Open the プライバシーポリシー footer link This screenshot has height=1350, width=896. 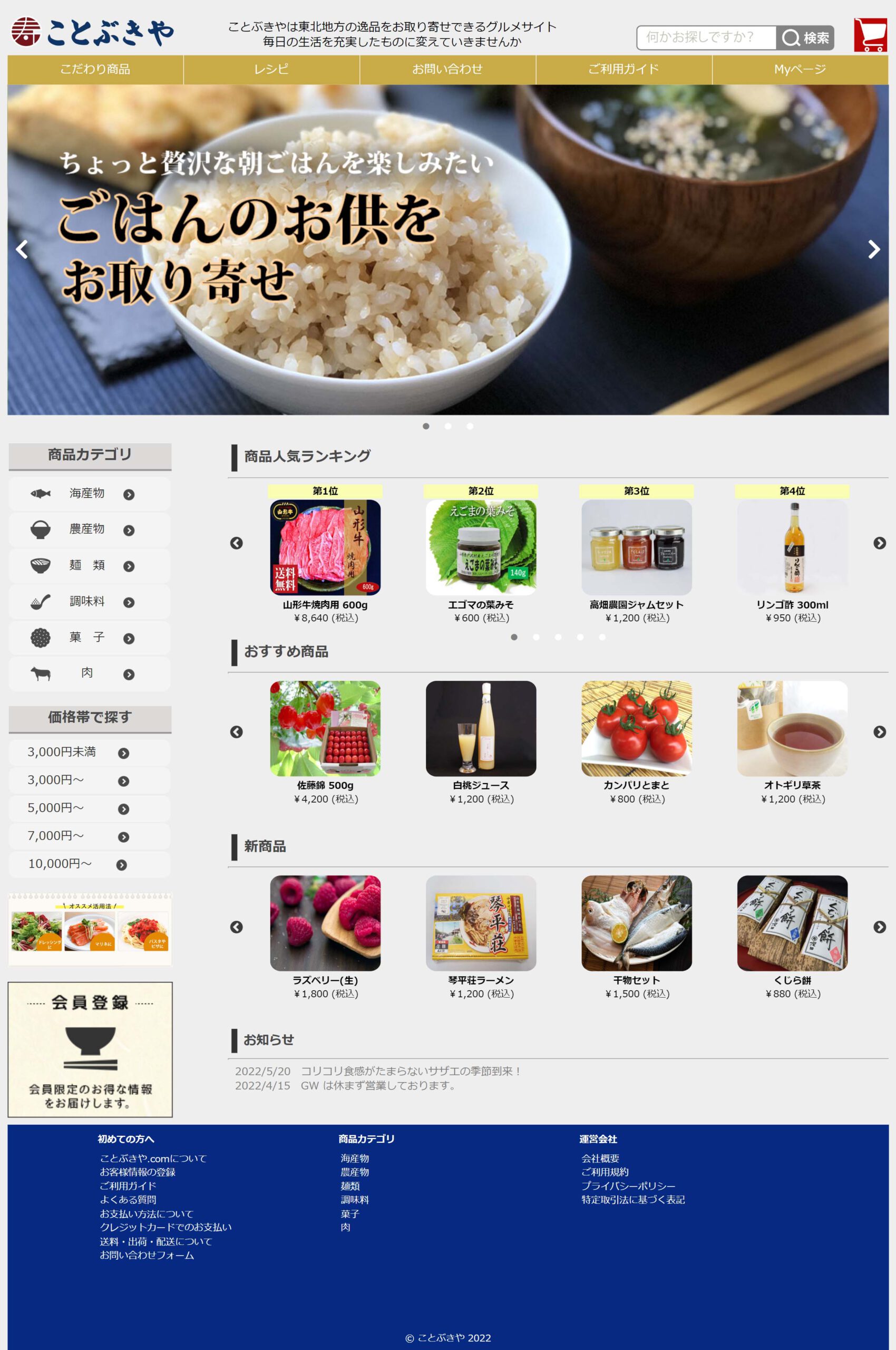[628, 1186]
